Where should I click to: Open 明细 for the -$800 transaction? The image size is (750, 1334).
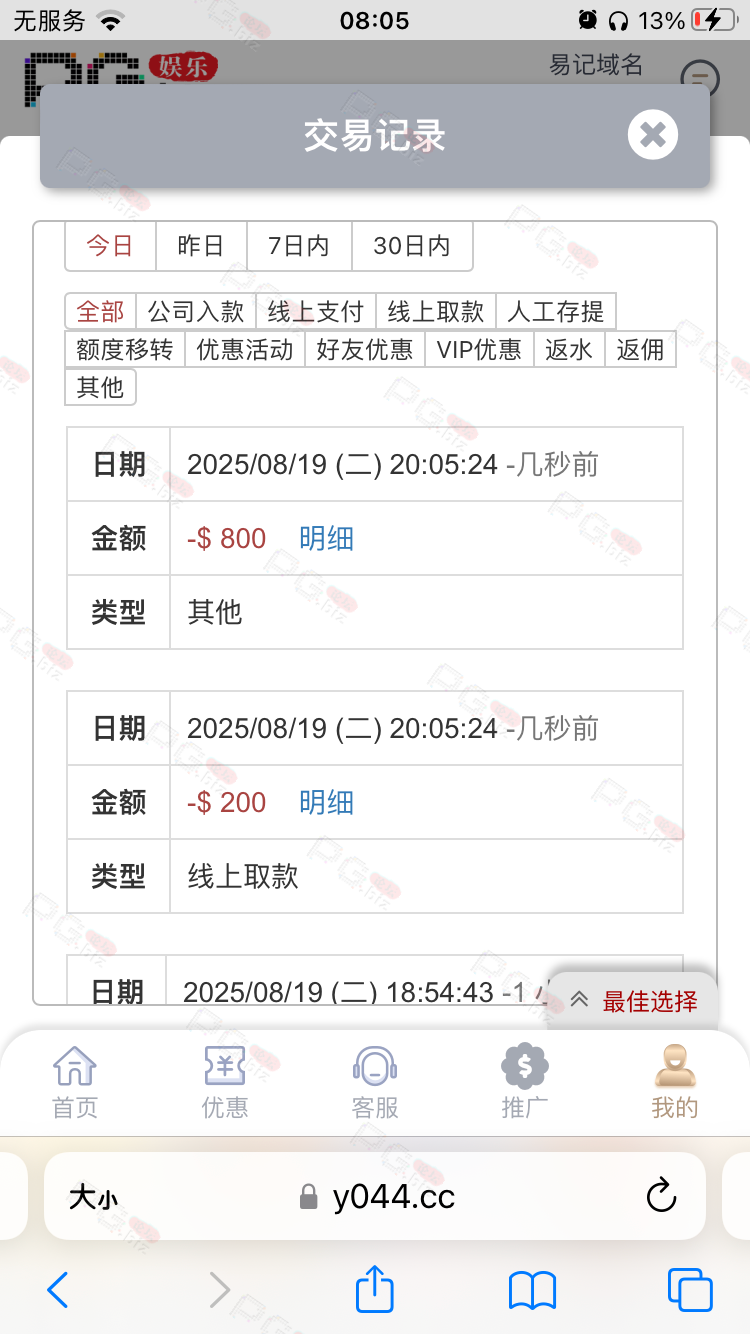326,539
